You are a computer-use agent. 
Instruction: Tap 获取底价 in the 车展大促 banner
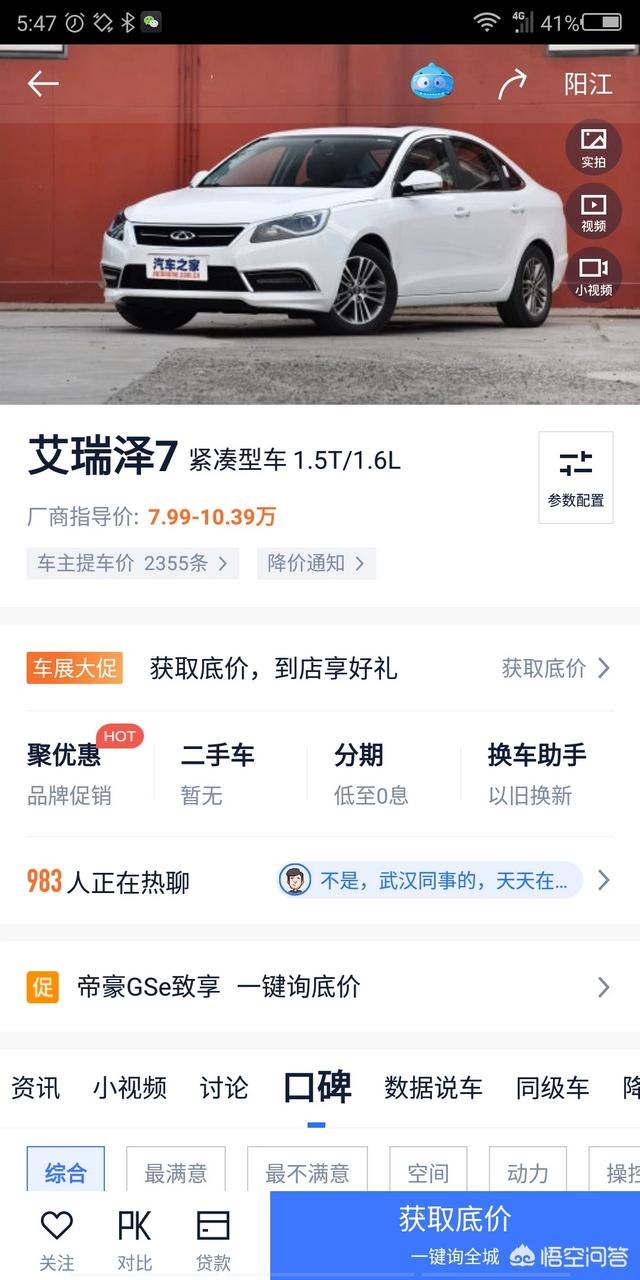[555, 668]
